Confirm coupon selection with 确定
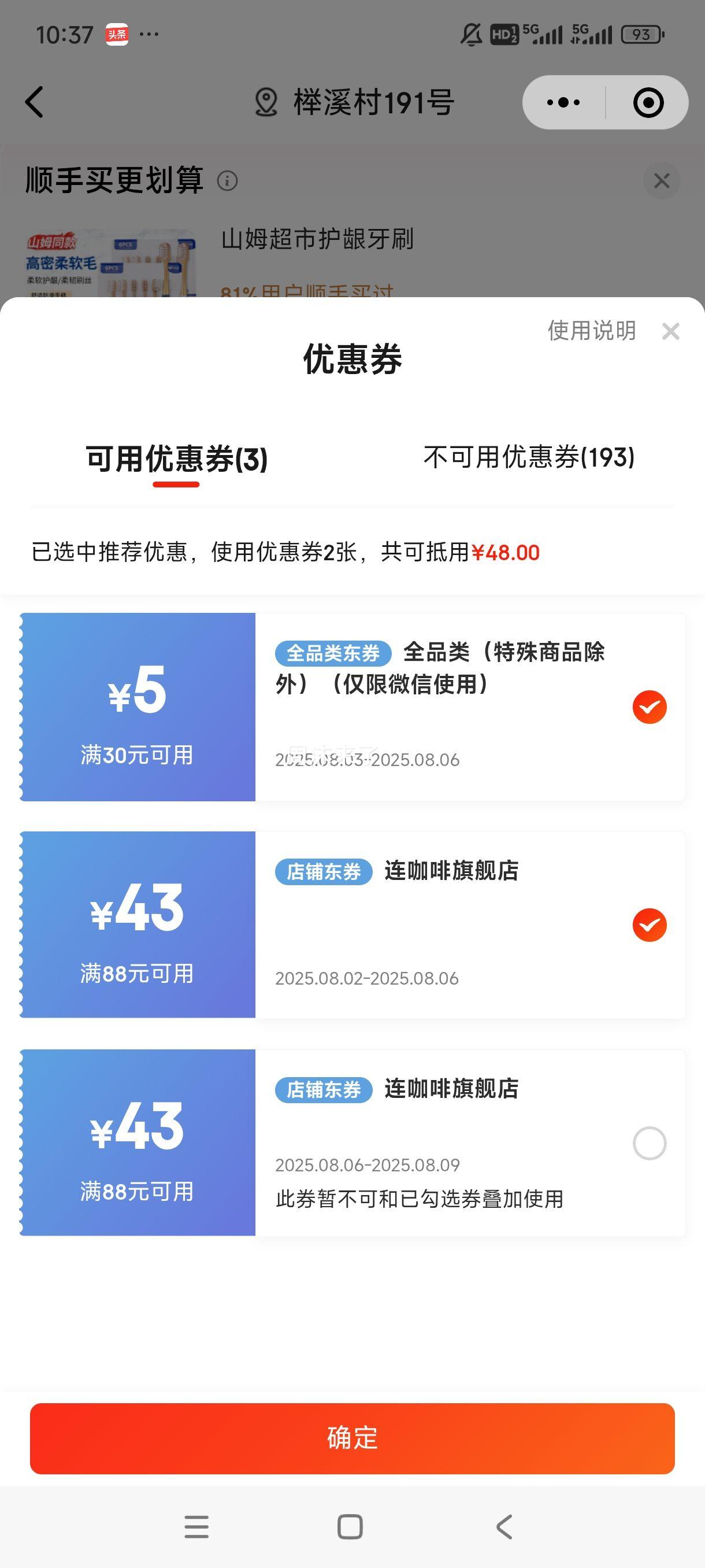 (352, 1438)
